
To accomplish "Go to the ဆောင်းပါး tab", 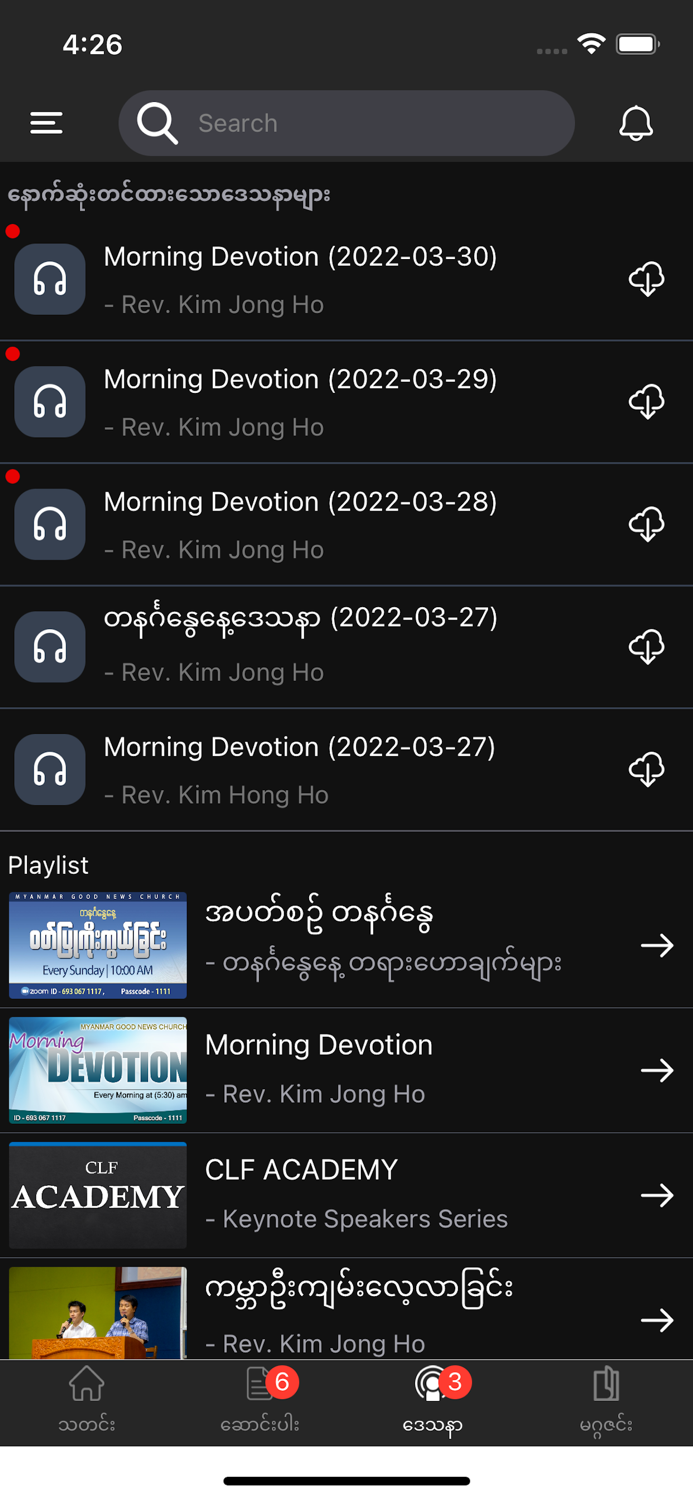I will tap(260, 1400).
